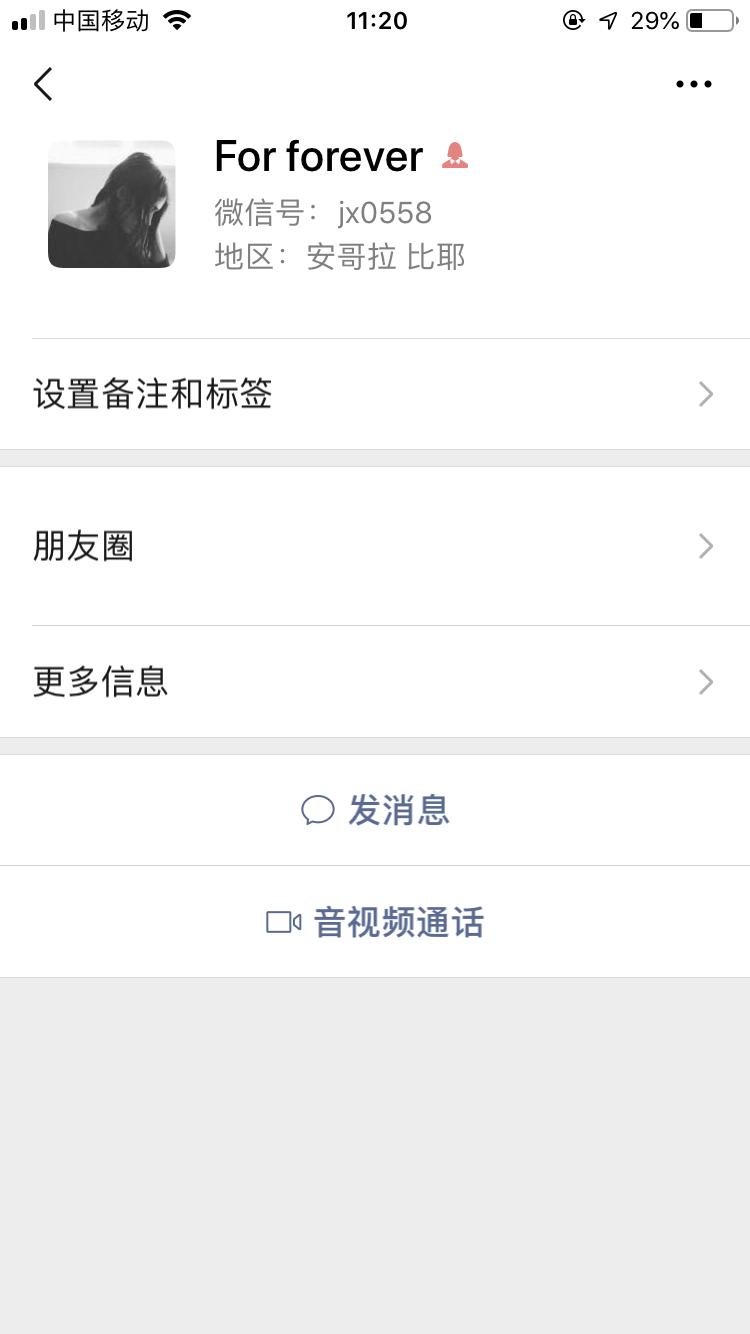Go back using the top-left arrow
This screenshot has width=750, height=1334.
tap(43, 85)
